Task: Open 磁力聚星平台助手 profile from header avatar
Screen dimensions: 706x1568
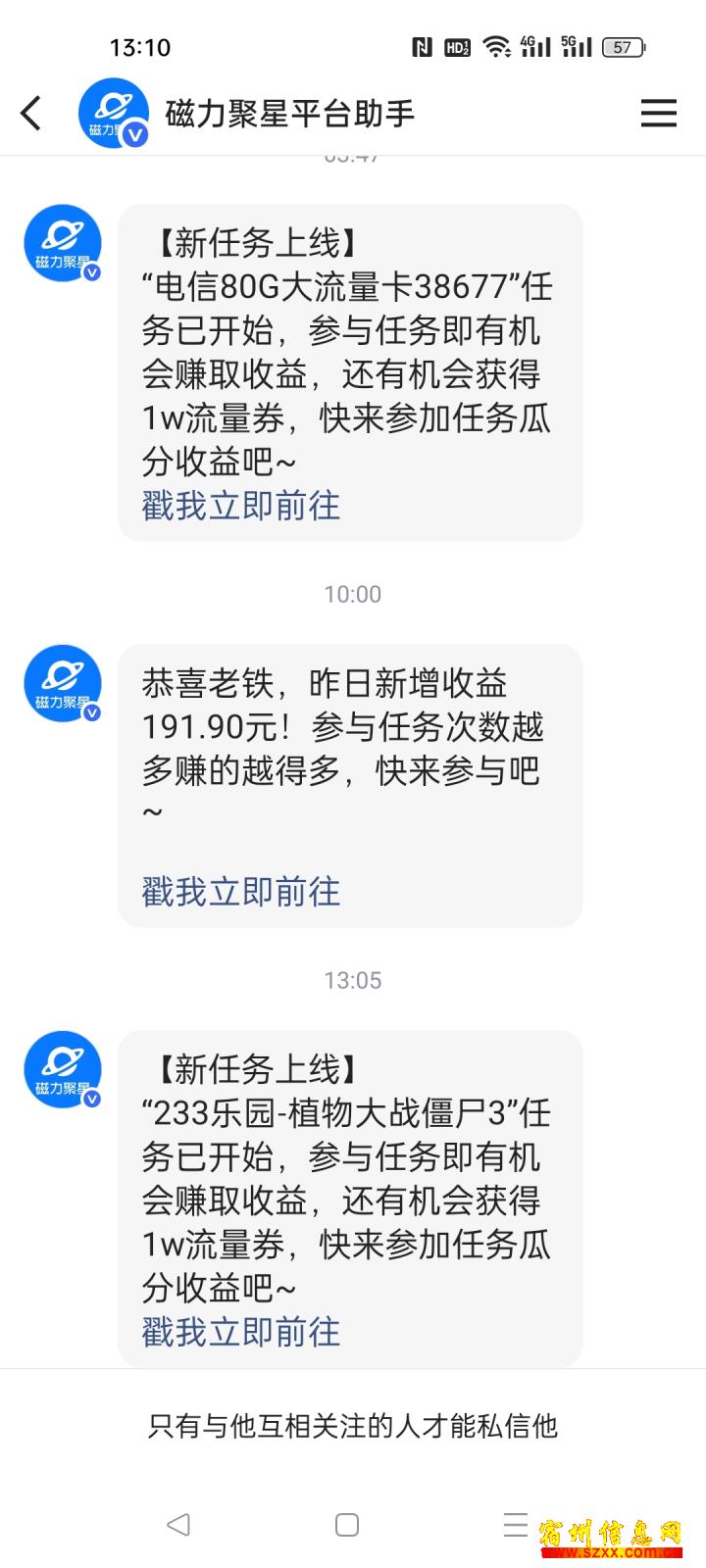Action: click(x=113, y=114)
